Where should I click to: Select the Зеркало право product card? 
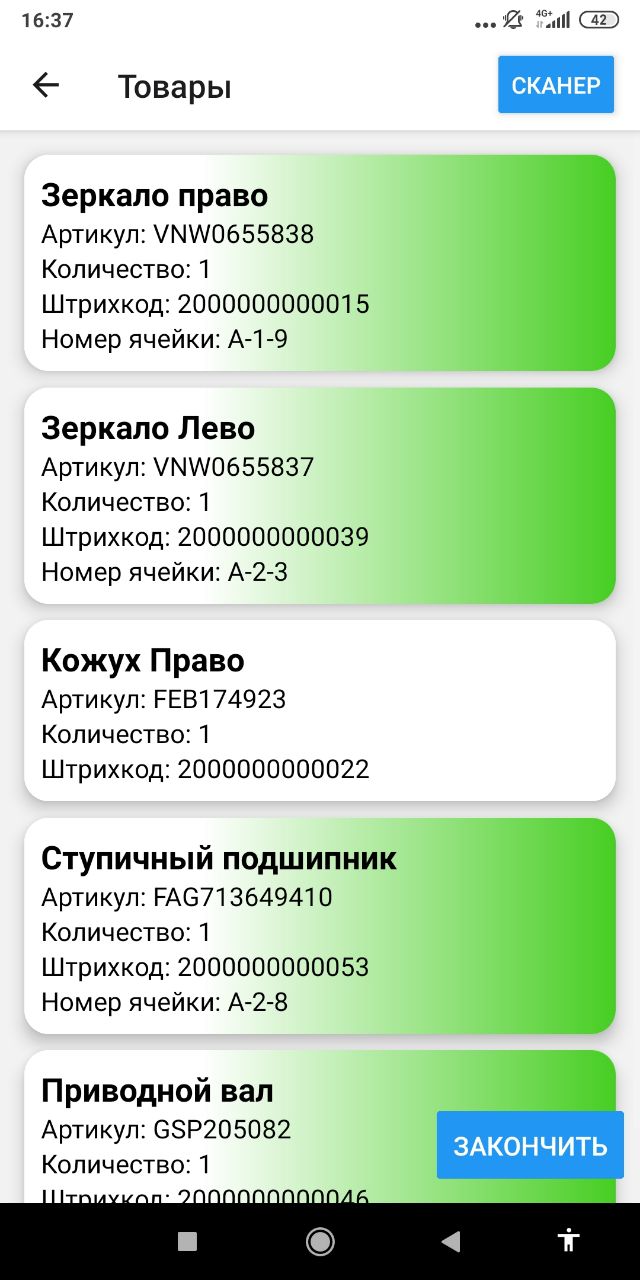[x=319, y=263]
